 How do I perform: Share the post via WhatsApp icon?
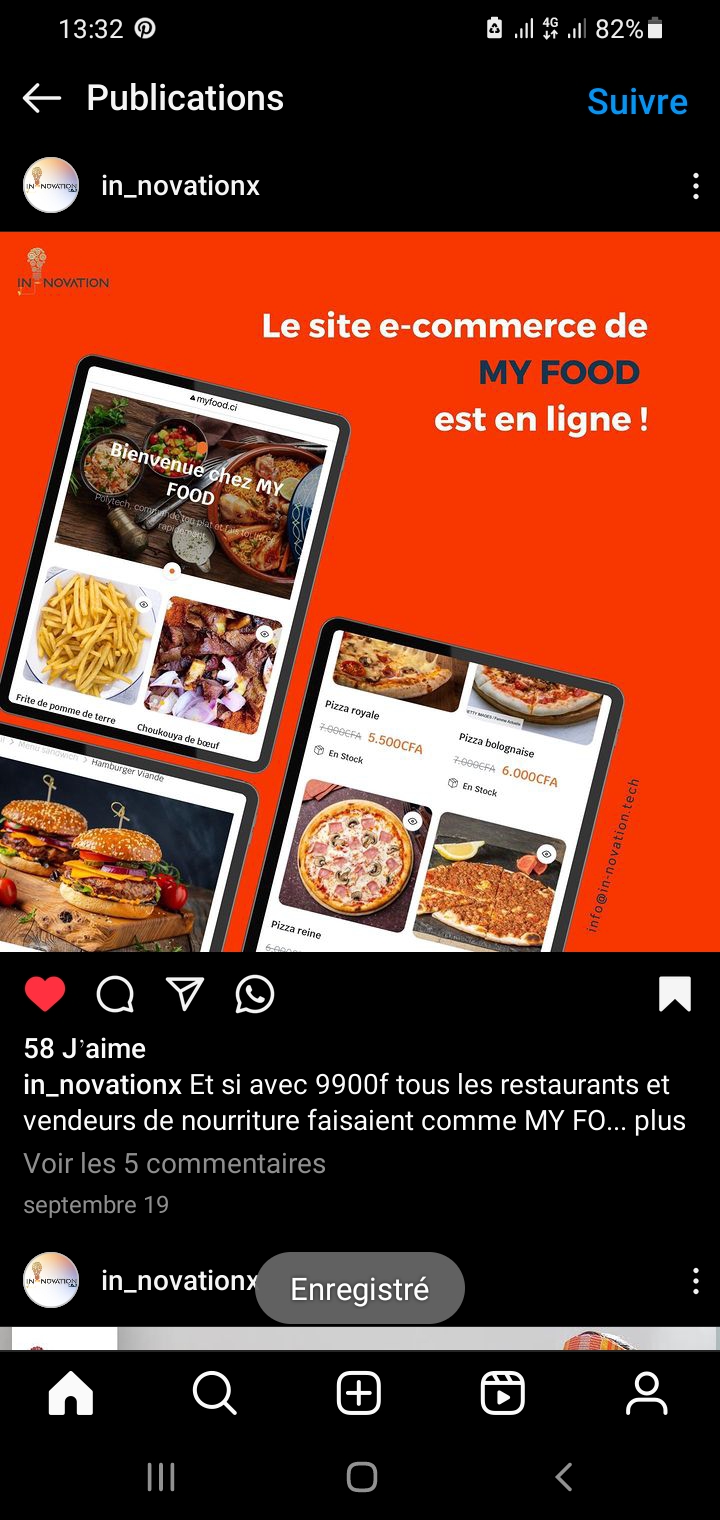tap(255, 994)
